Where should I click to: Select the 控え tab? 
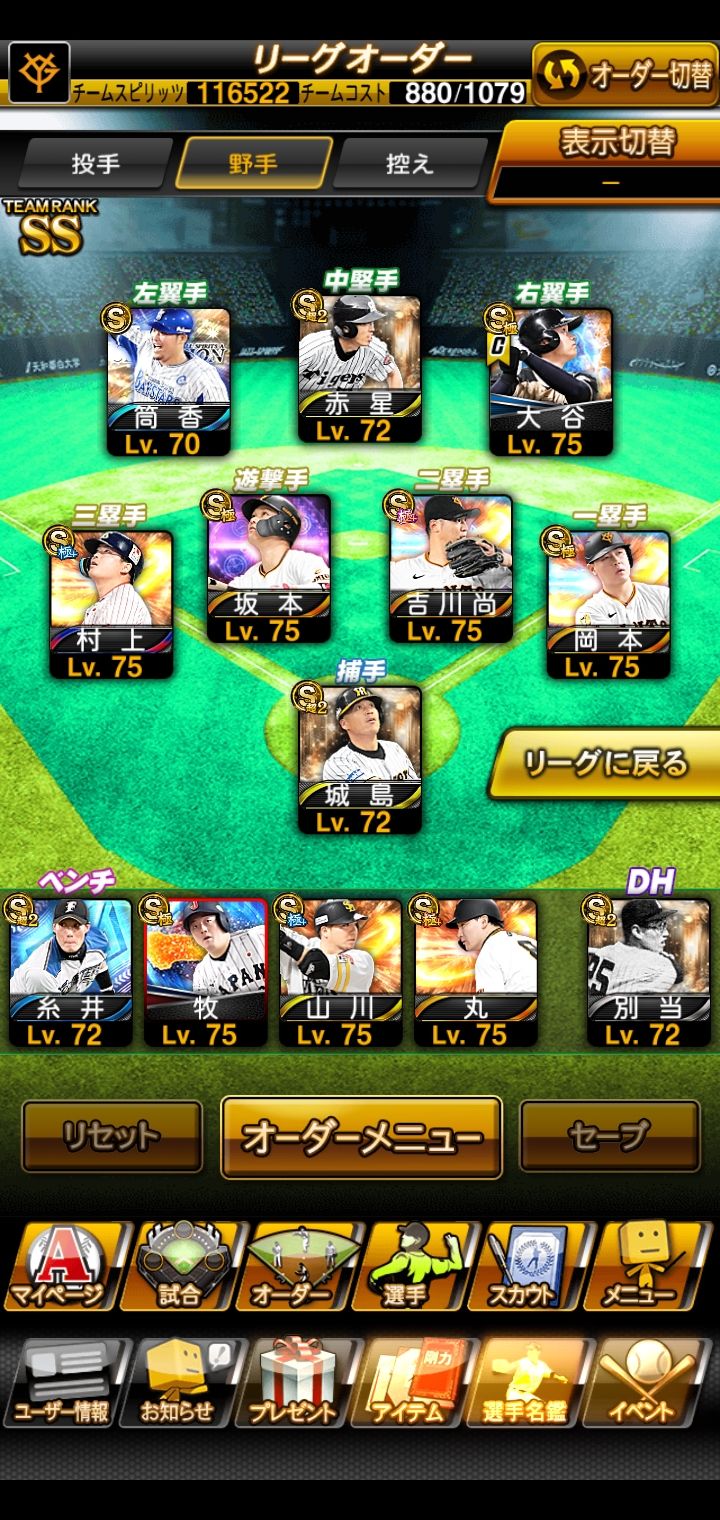(x=409, y=163)
